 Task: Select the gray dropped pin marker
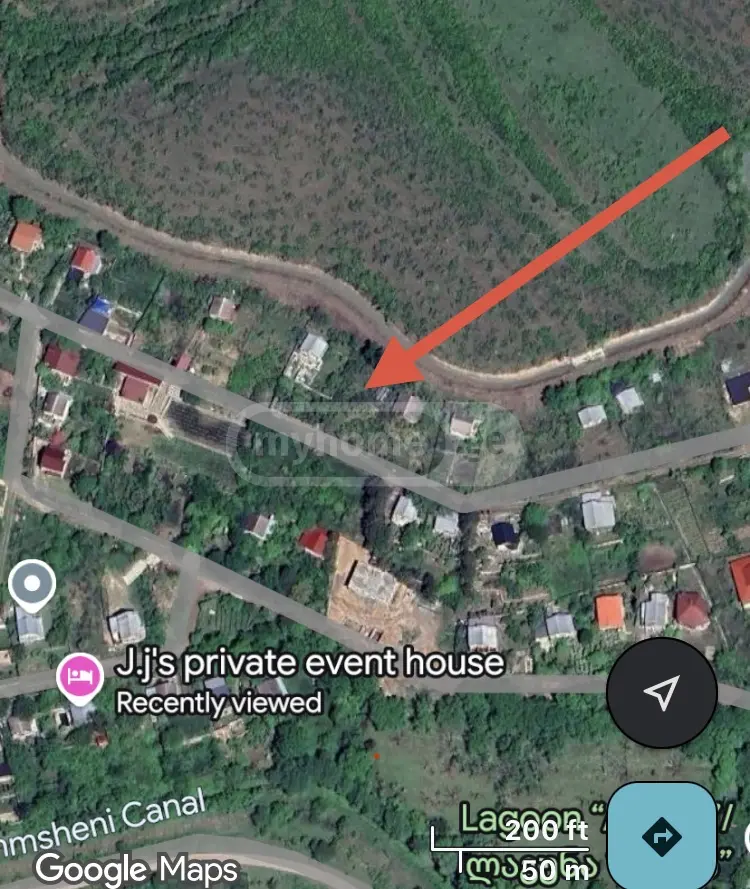click(x=32, y=586)
